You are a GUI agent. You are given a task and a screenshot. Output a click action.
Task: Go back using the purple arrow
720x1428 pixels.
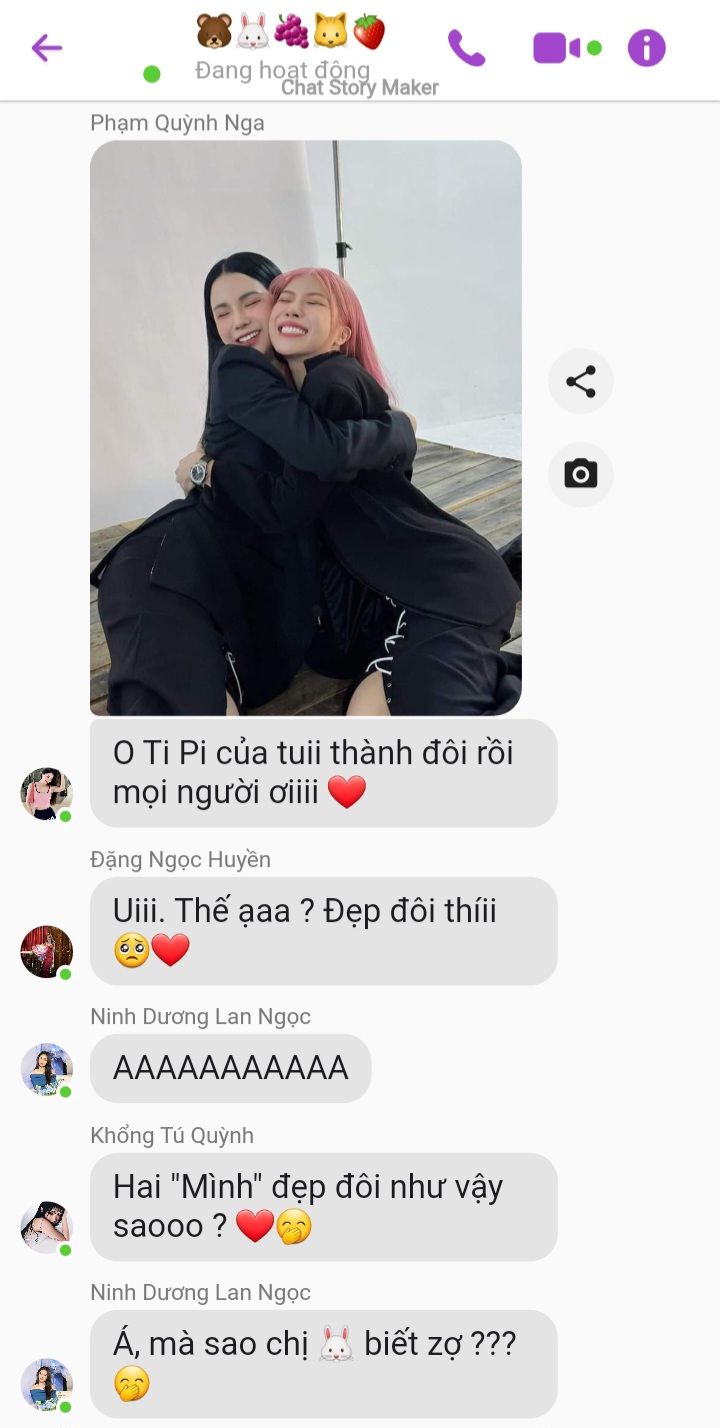[x=46, y=47]
